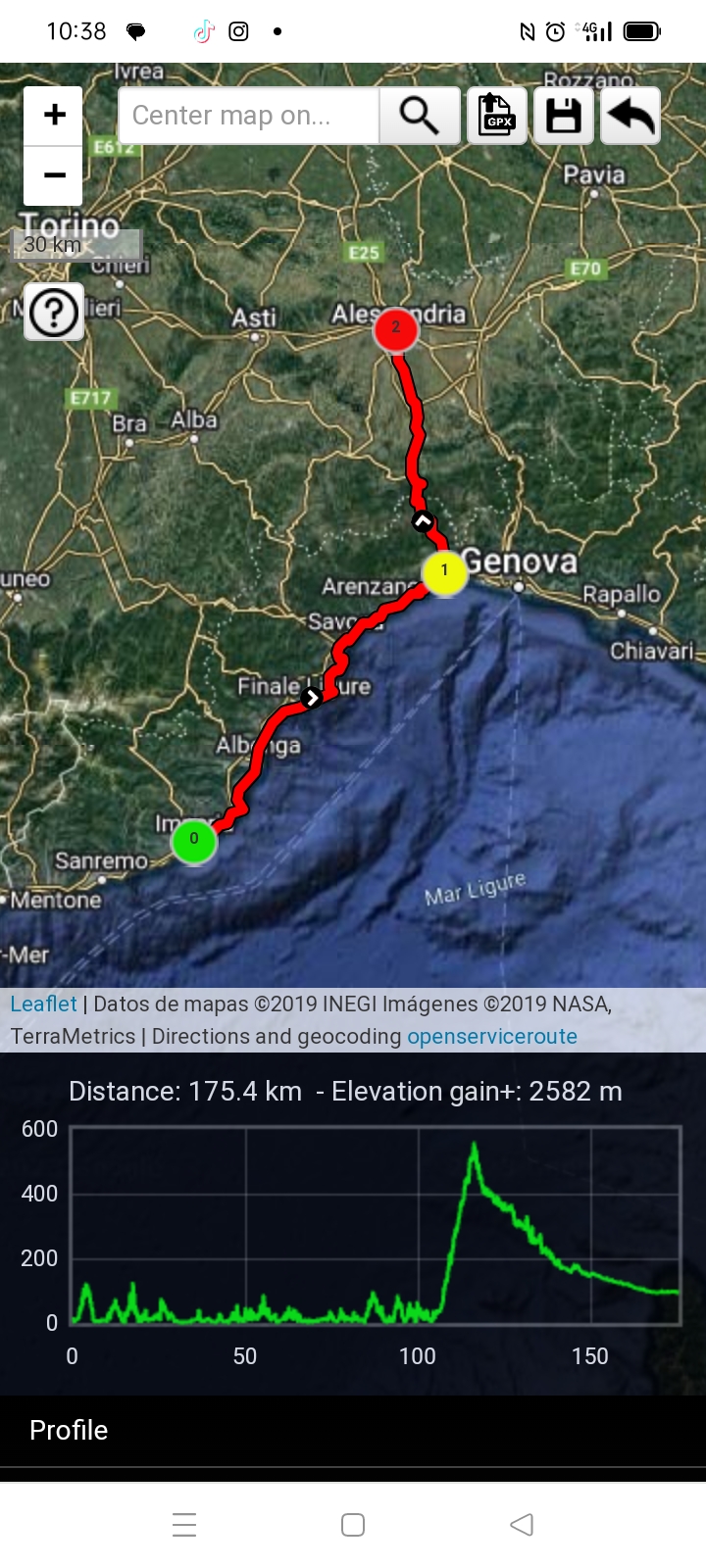Select the red end waypoint 2
706x1568 pixels.
[x=396, y=328]
